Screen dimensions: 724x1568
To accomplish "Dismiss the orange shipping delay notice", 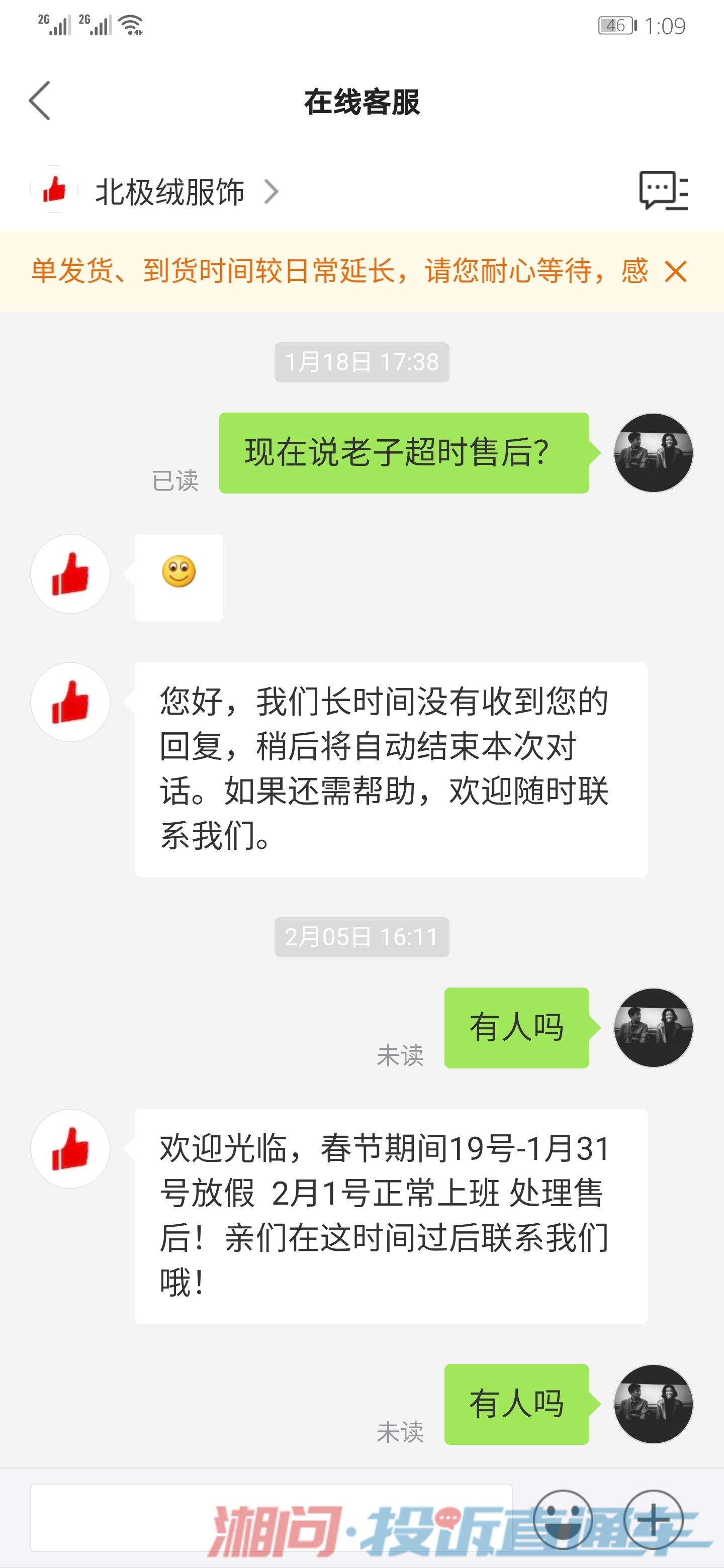I will click(676, 271).
